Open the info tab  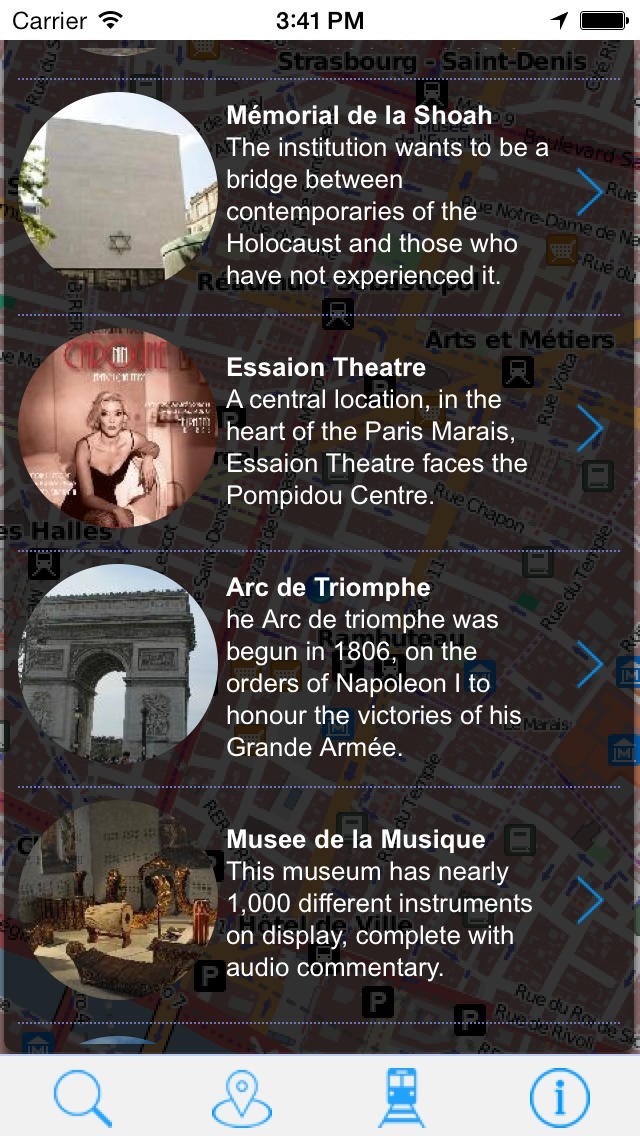560,1098
